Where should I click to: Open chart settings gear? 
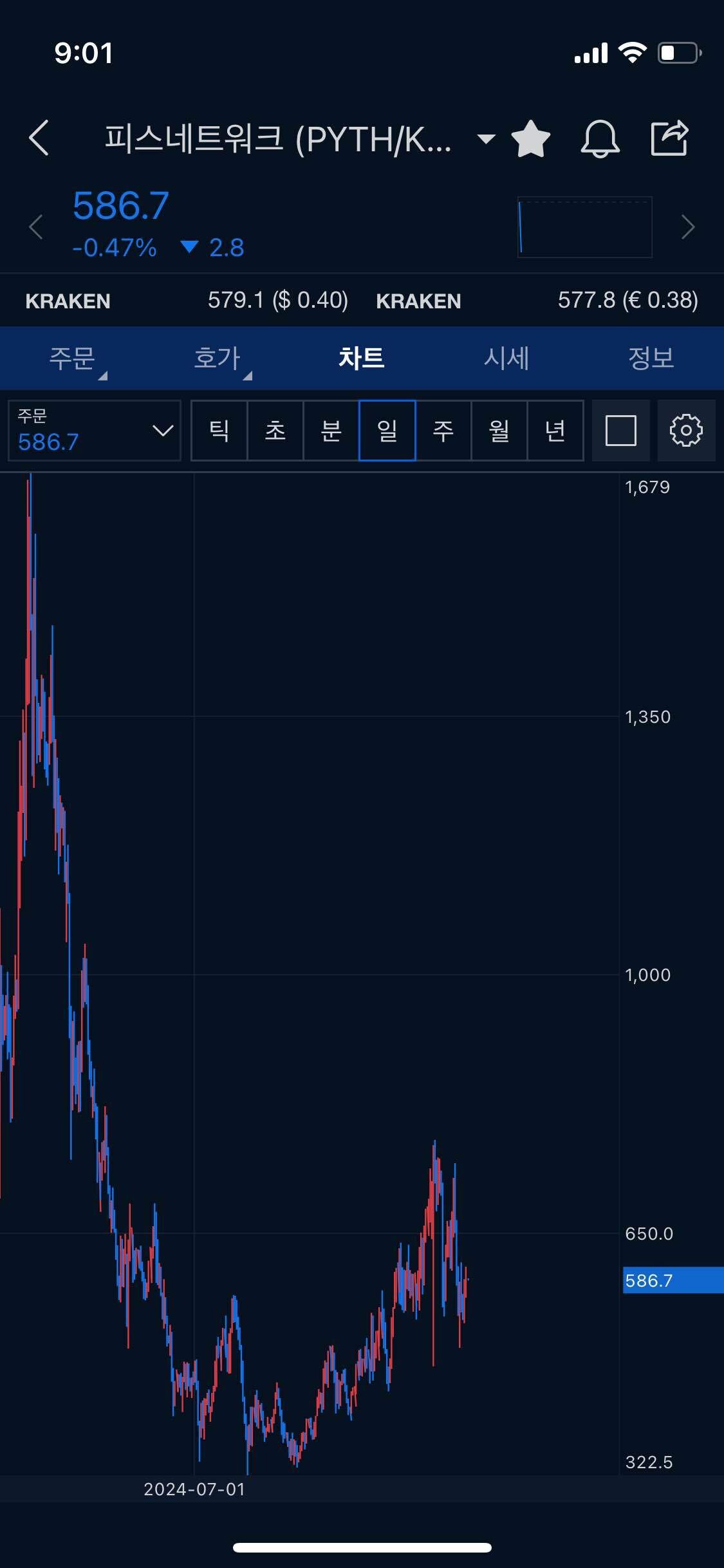pos(686,431)
